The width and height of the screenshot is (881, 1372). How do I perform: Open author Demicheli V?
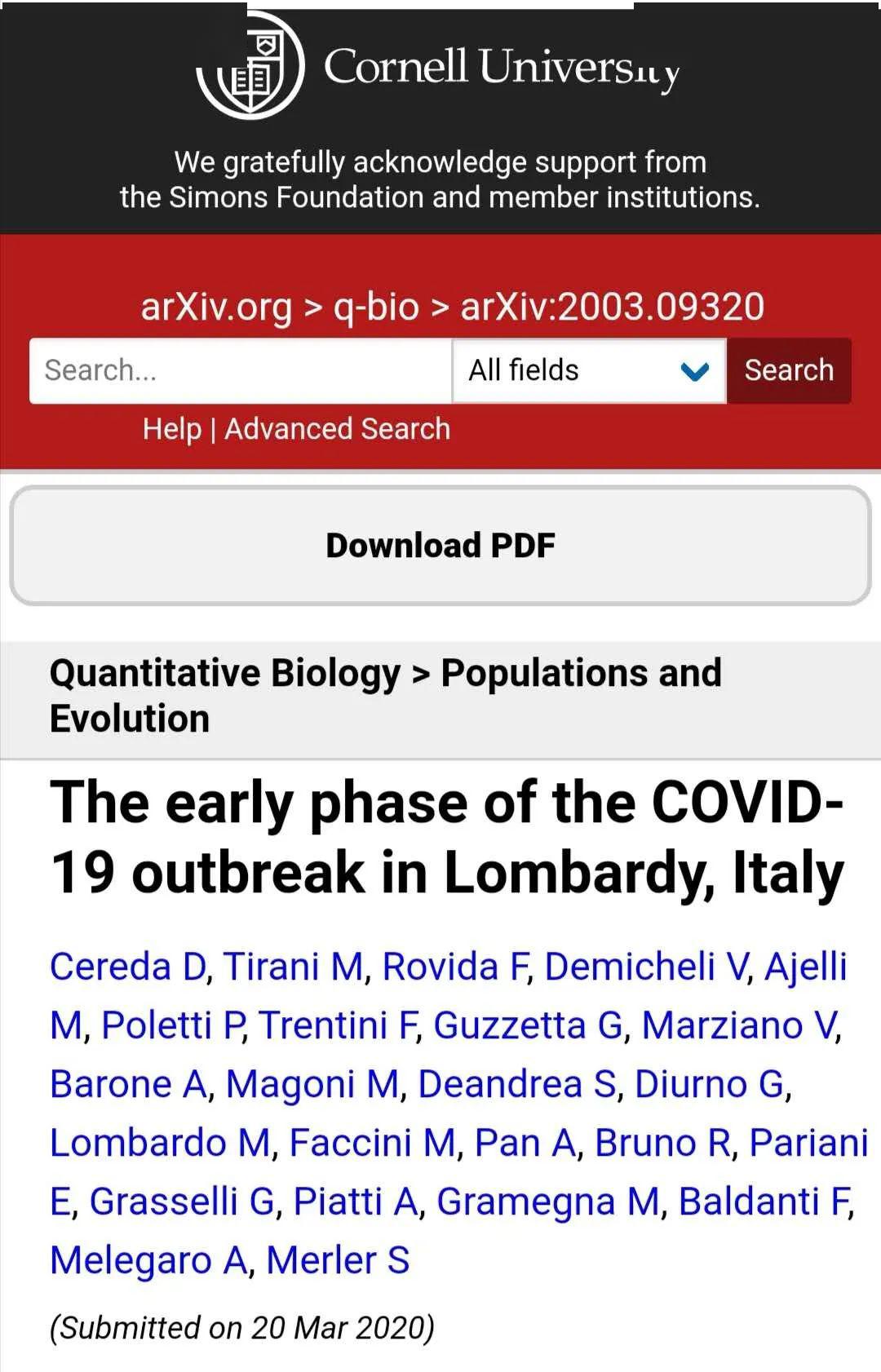click(x=646, y=967)
